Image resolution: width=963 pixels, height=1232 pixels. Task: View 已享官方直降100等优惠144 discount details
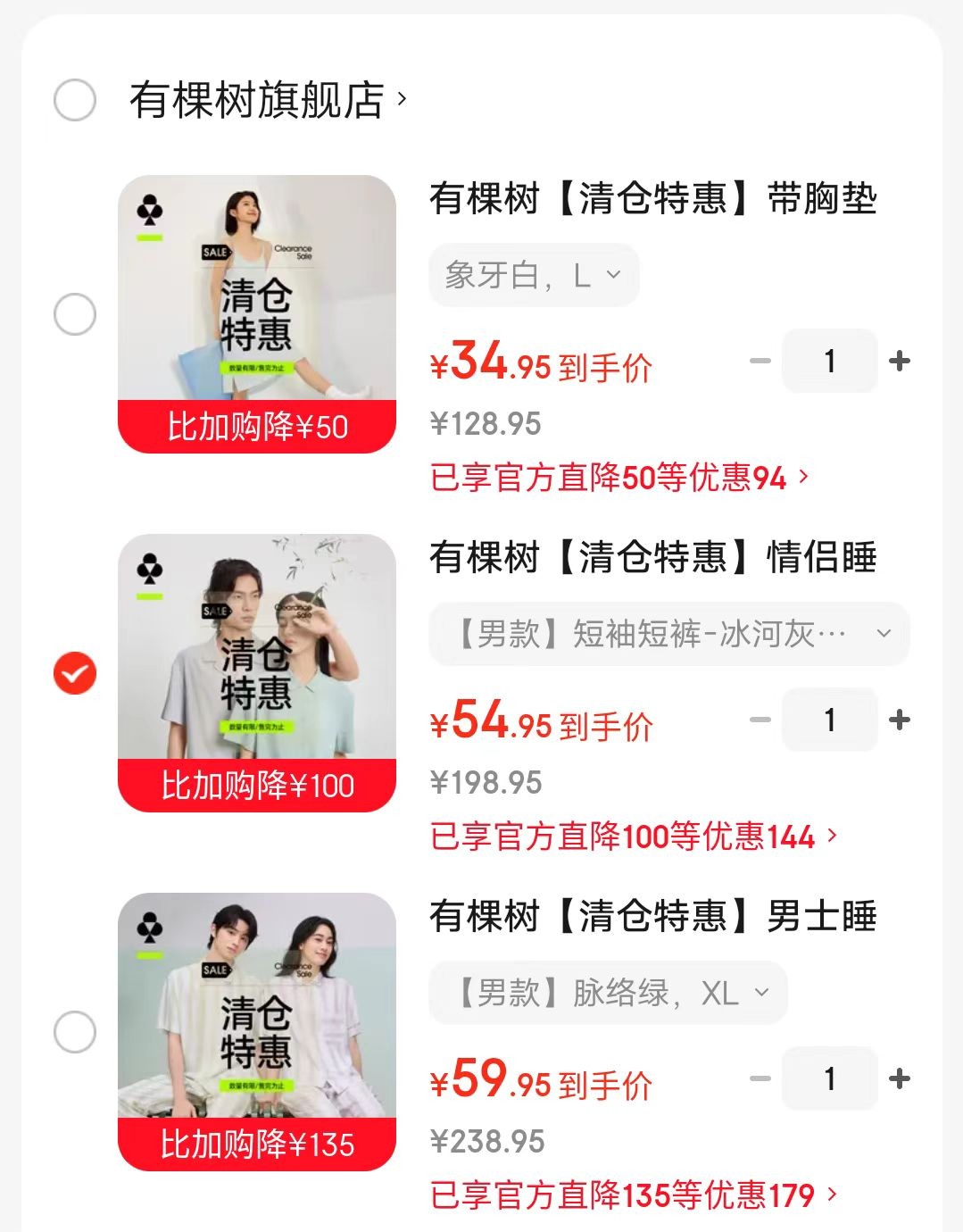point(634,837)
